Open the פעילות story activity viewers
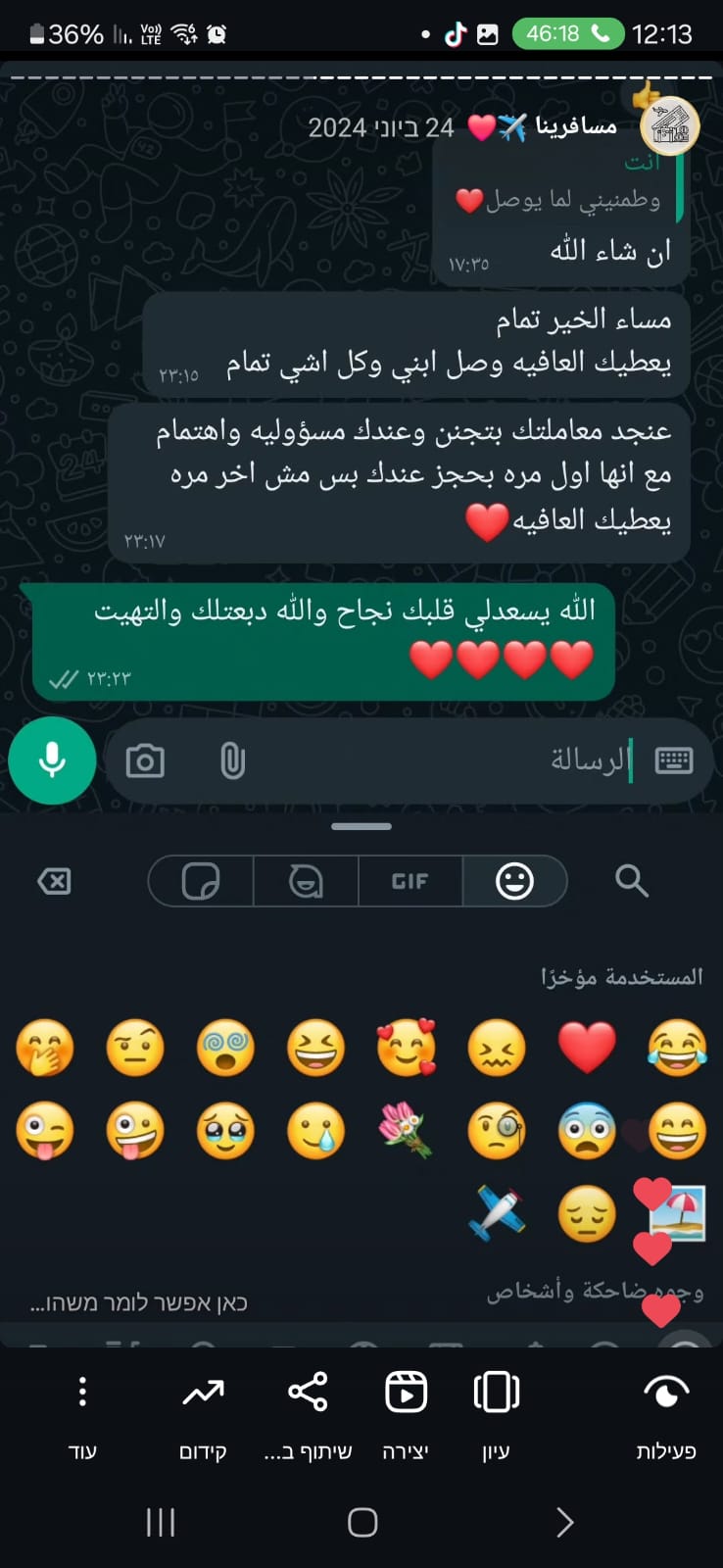 click(666, 1411)
